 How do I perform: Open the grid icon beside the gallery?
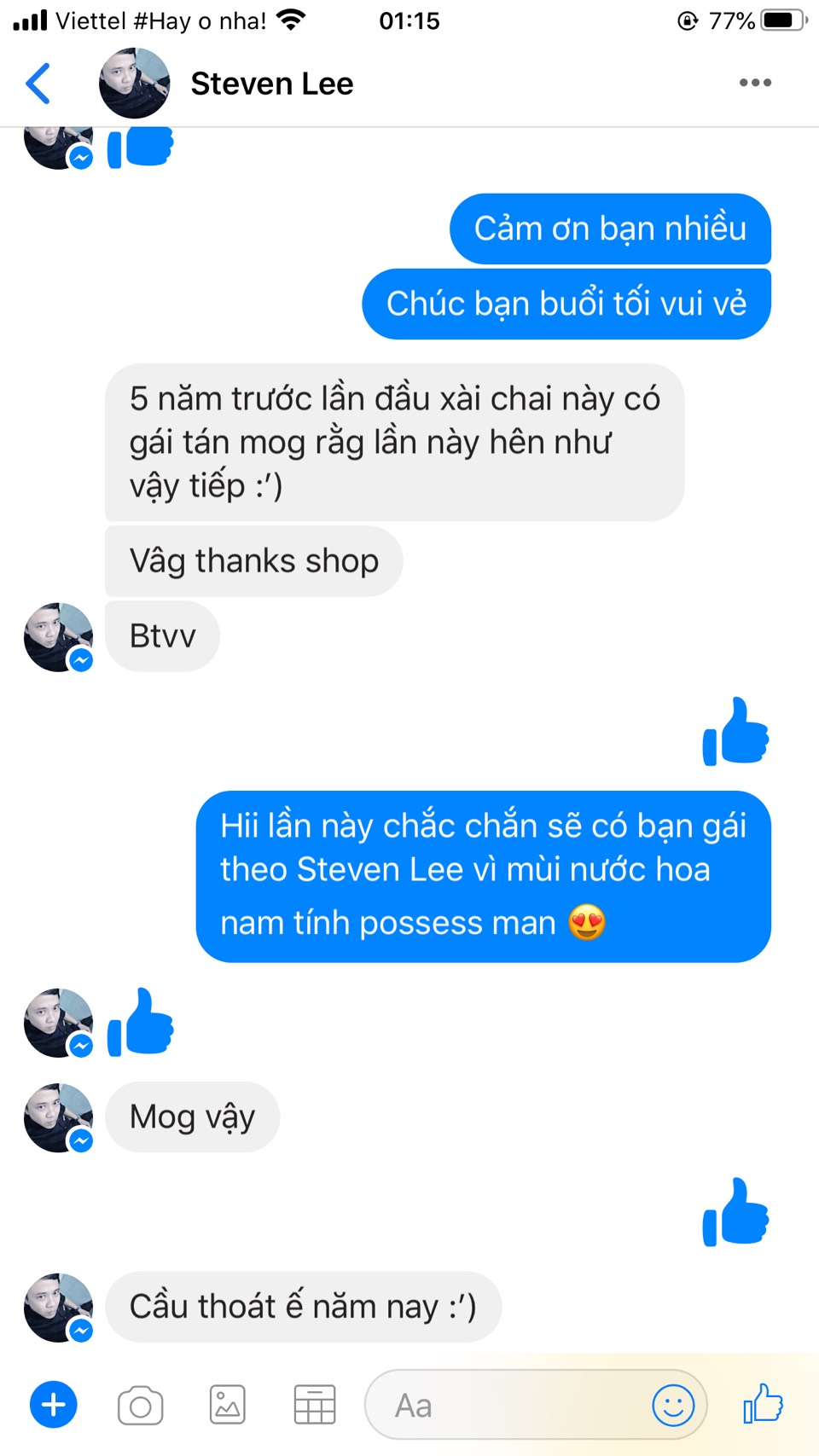click(x=314, y=1405)
